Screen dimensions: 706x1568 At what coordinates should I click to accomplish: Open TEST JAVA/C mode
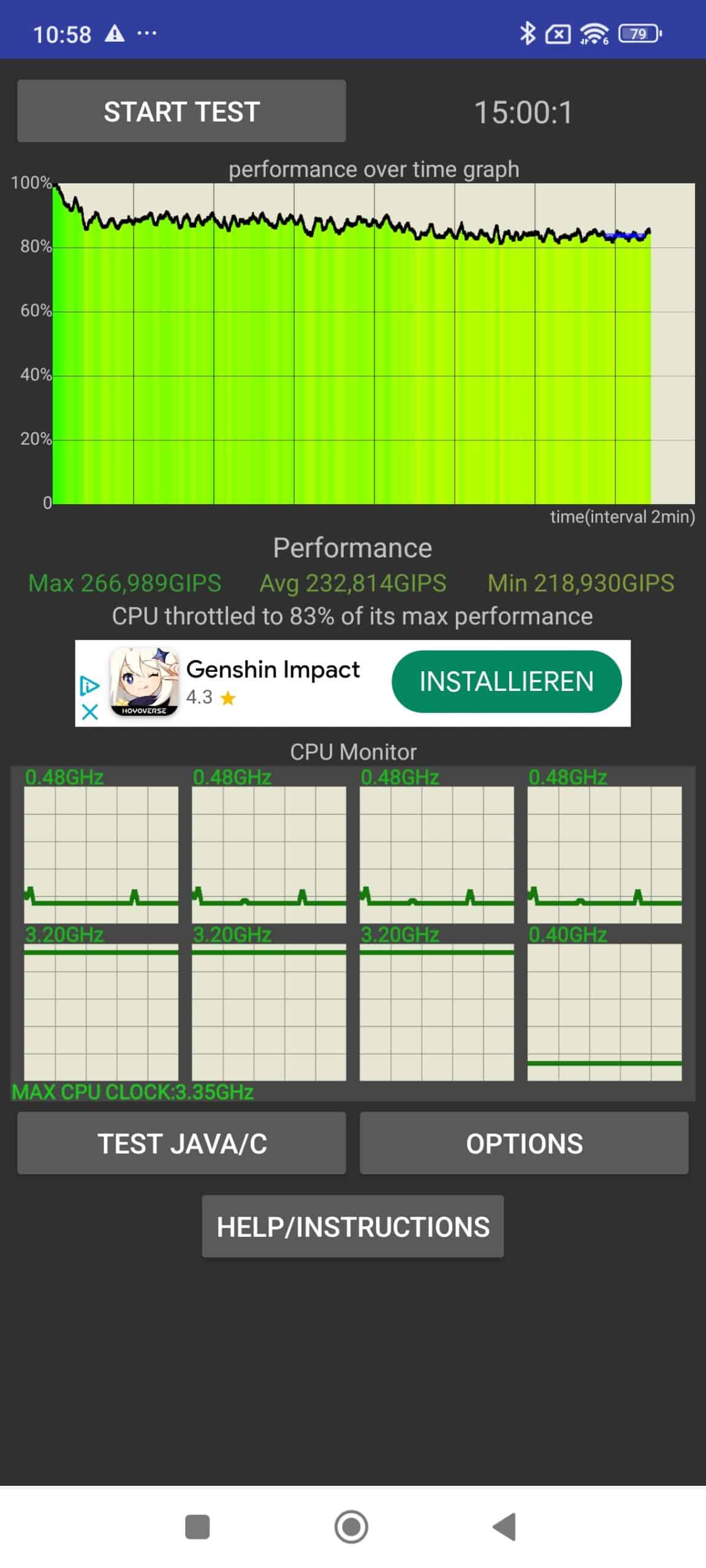coord(181,1143)
